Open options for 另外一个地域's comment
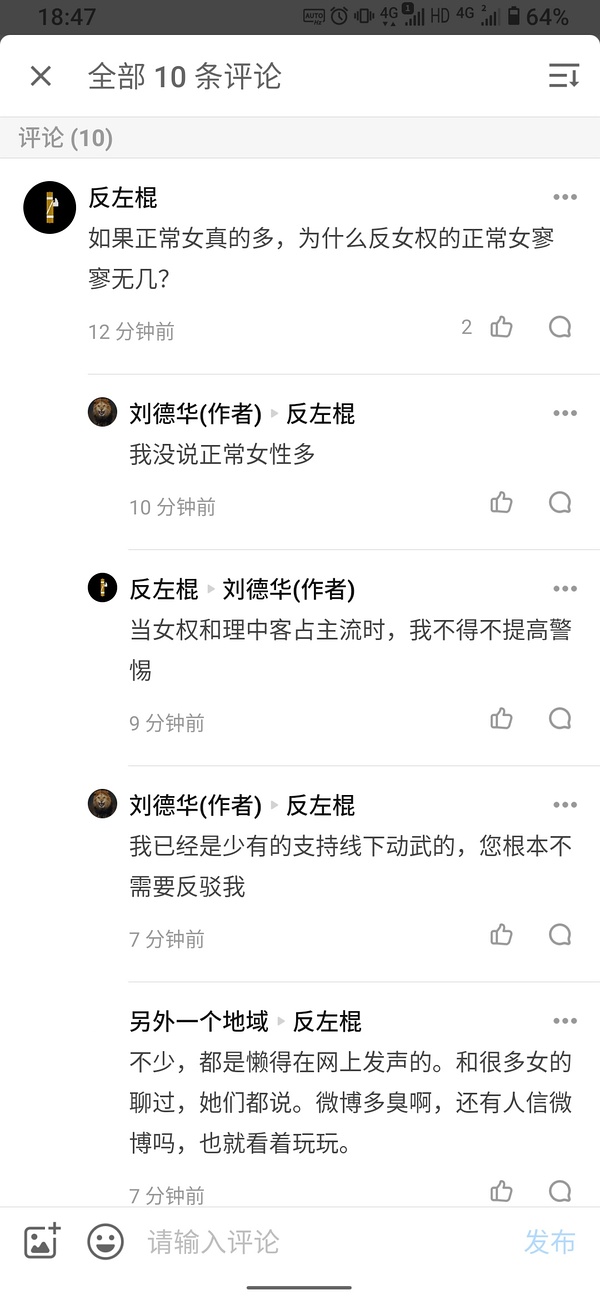The image size is (600, 1300). (x=565, y=1021)
